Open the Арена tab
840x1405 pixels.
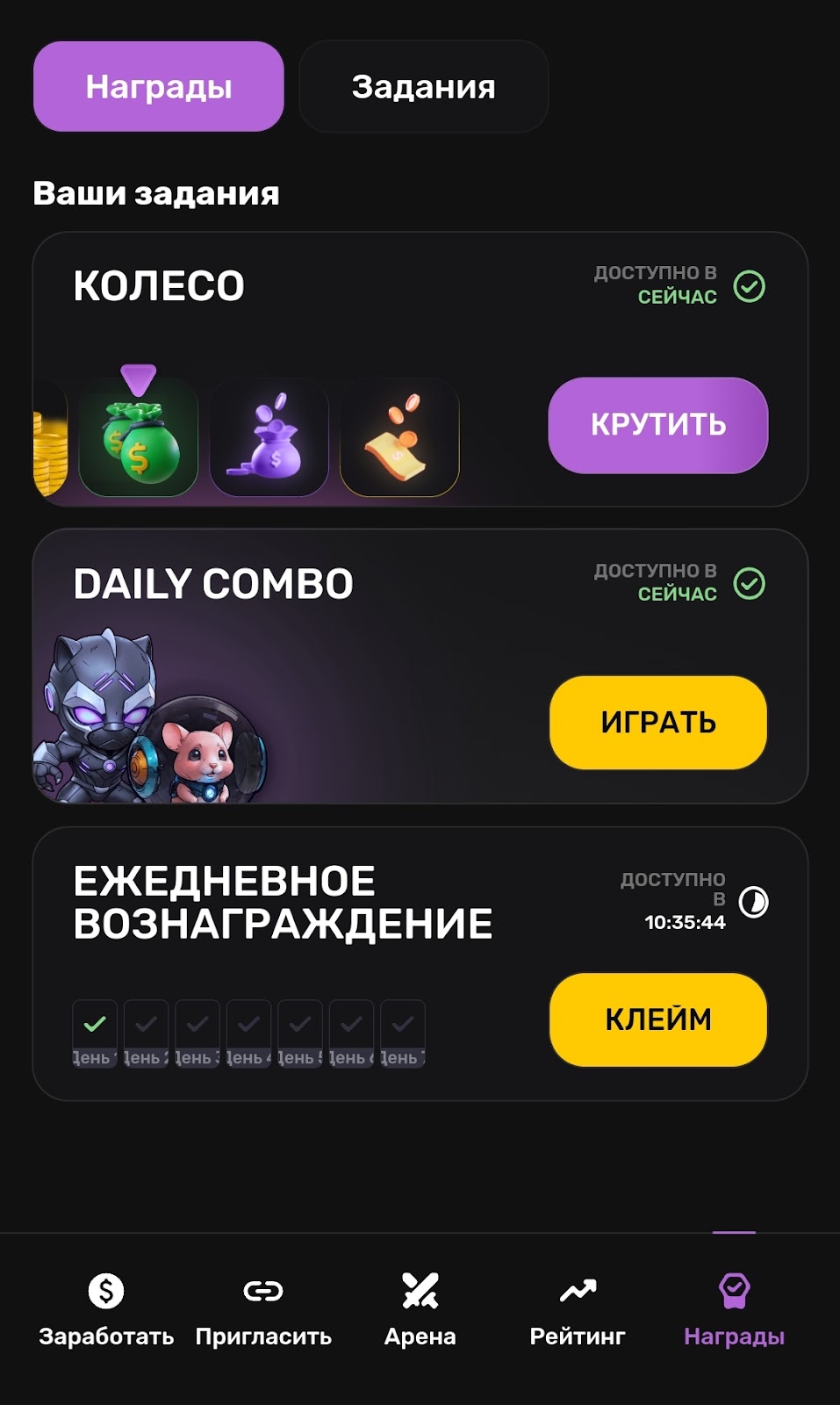(x=420, y=1309)
